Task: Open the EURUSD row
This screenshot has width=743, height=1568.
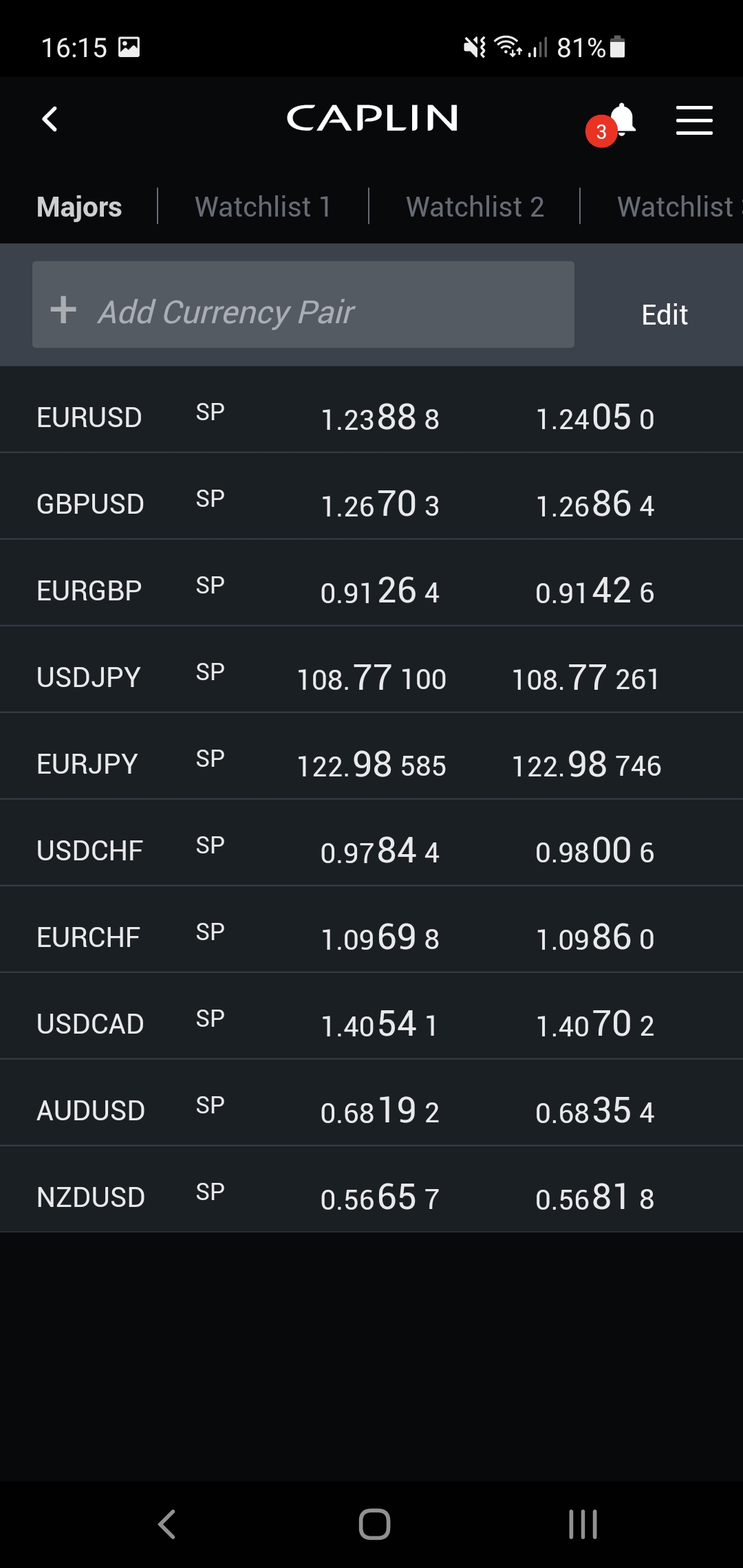Action: tap(89, 417)
